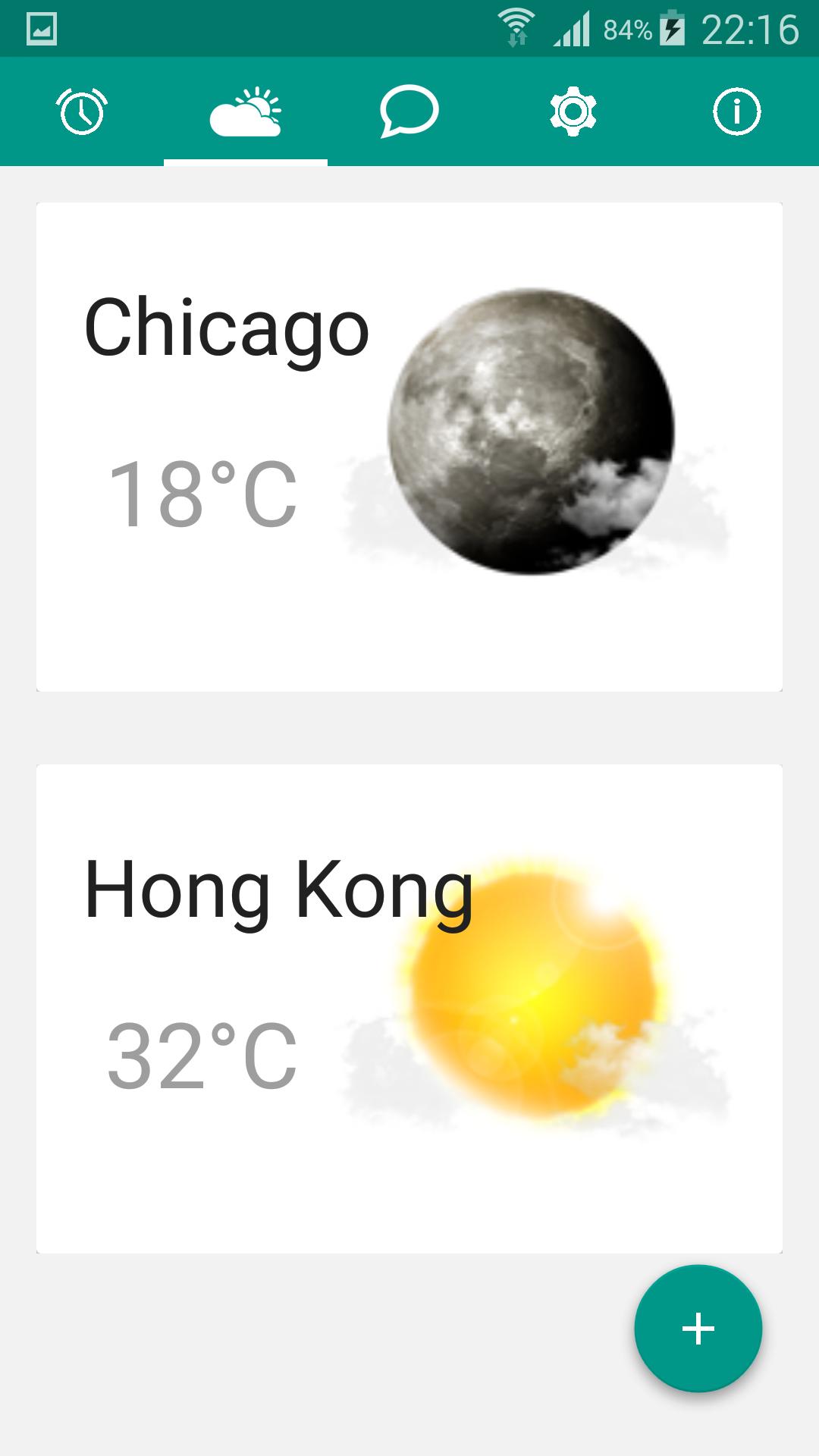
Task: View the Hong Kong weather card
Action: [x=409, y=1009]
